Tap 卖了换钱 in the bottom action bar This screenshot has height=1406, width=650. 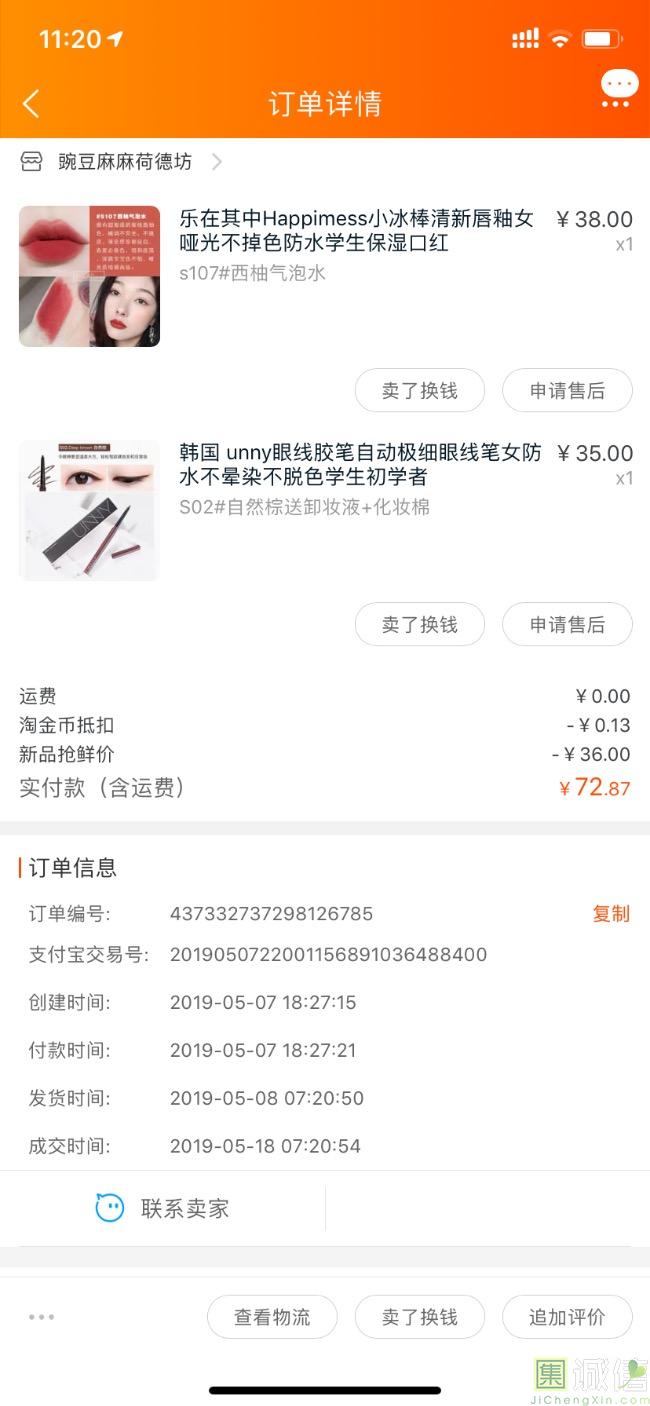click(420, 1317)
